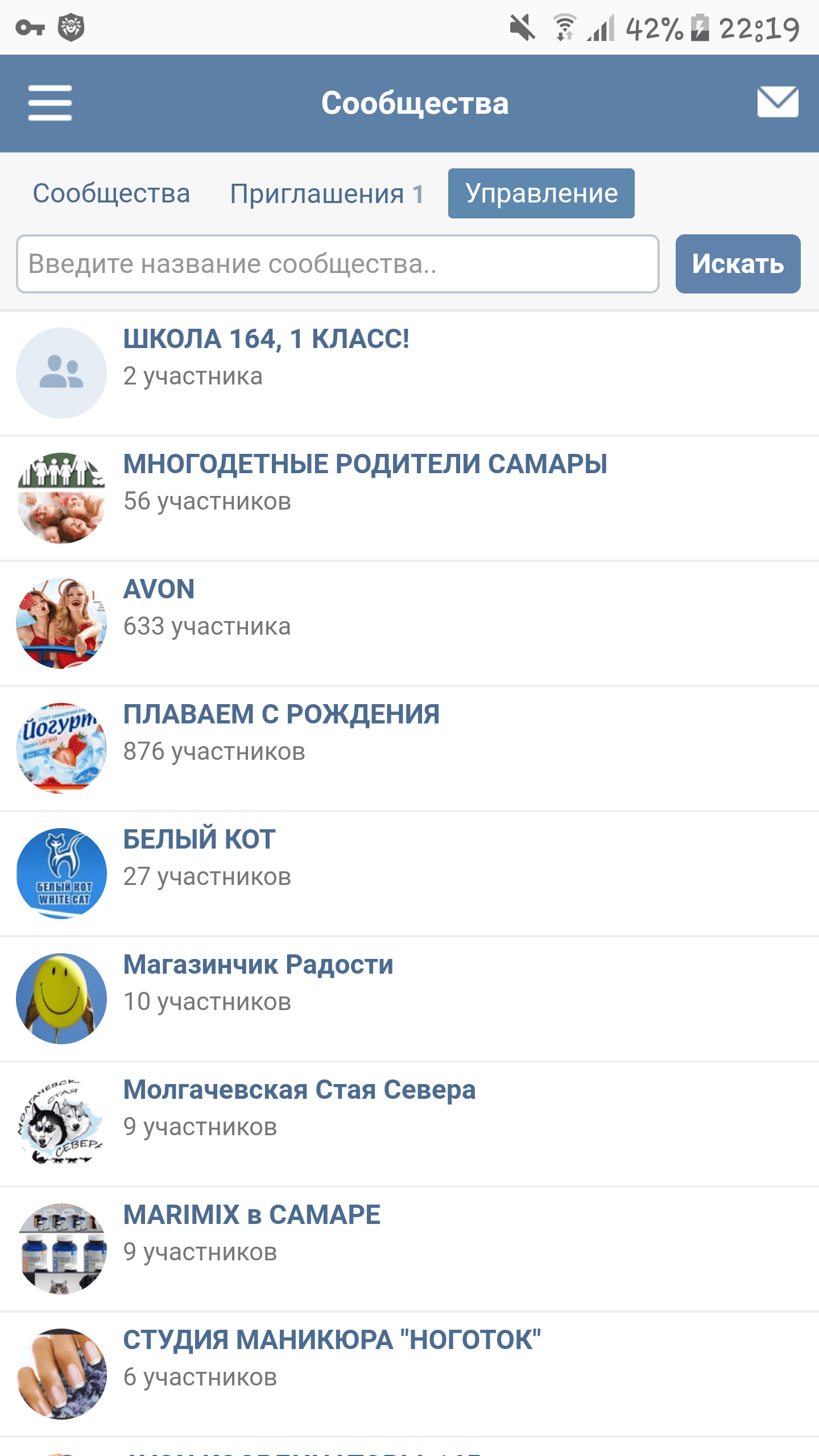The height and width of the screenshot is (1456, 819).
Task: Focus the community name search field
Action: click(x=337, y=264)
